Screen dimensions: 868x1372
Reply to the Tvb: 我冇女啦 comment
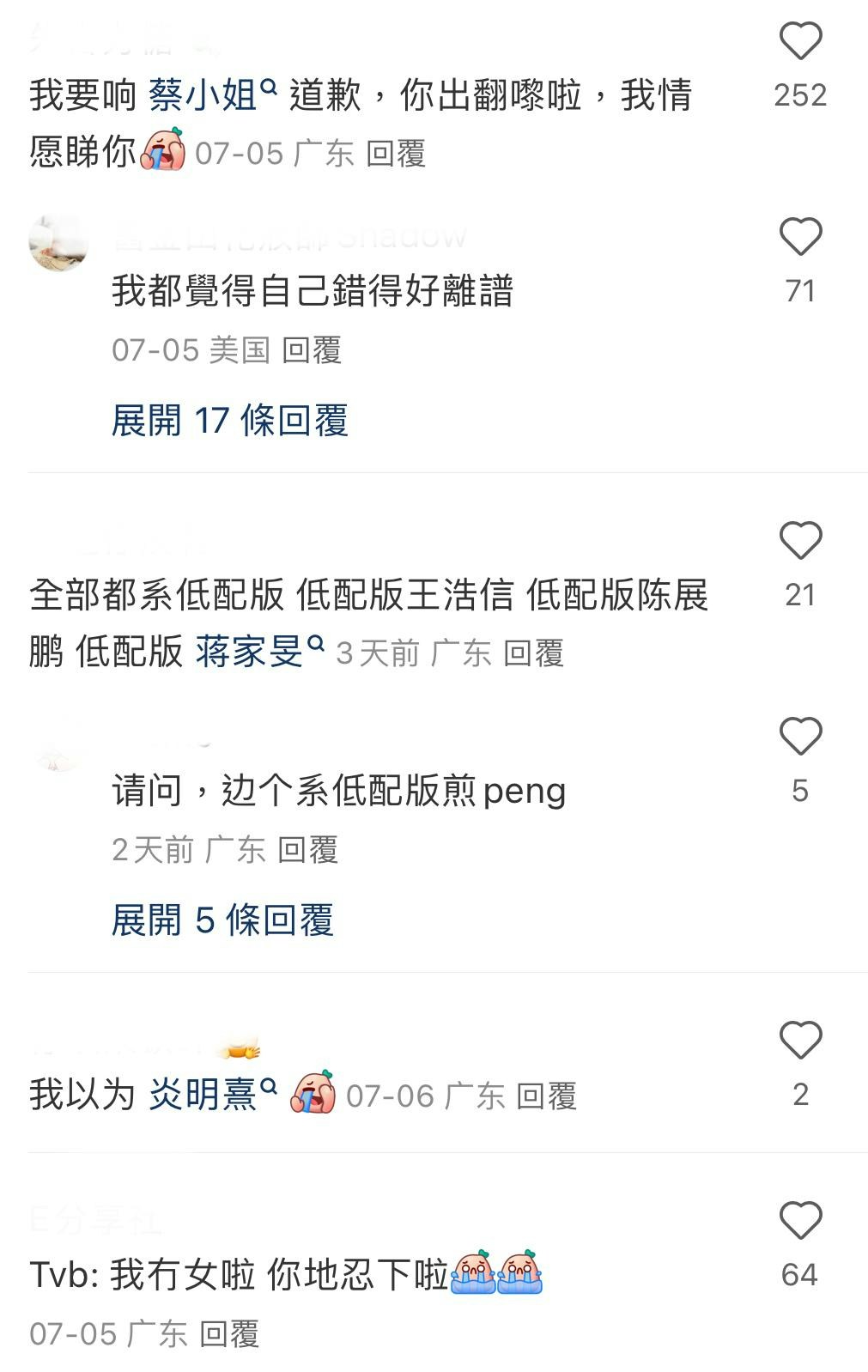point(229,1334)
